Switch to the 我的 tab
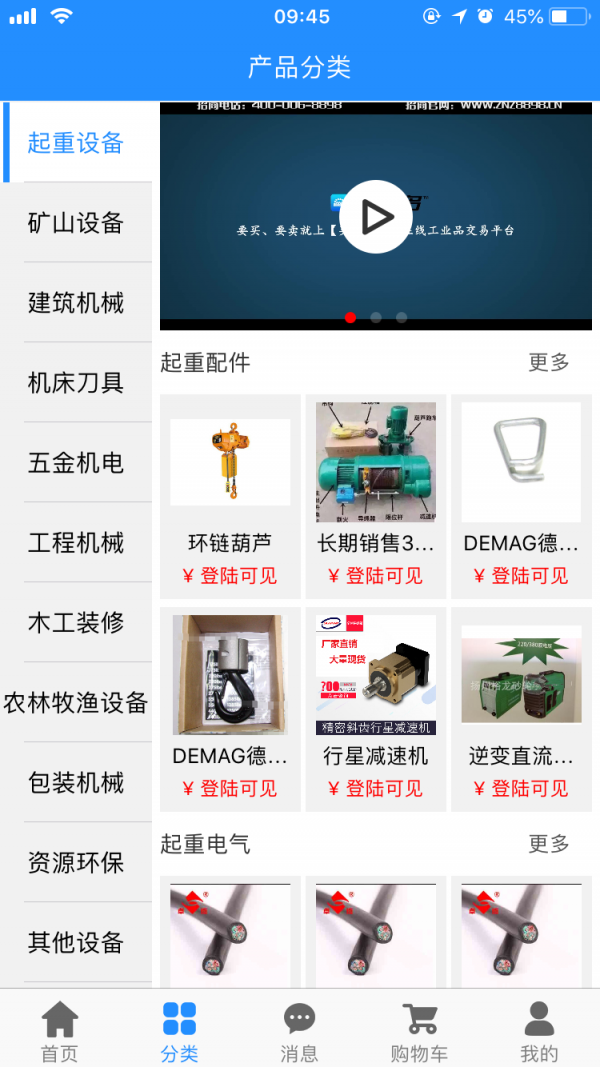The height and width of the screenshot is (1067, 600). point(539,1030)
